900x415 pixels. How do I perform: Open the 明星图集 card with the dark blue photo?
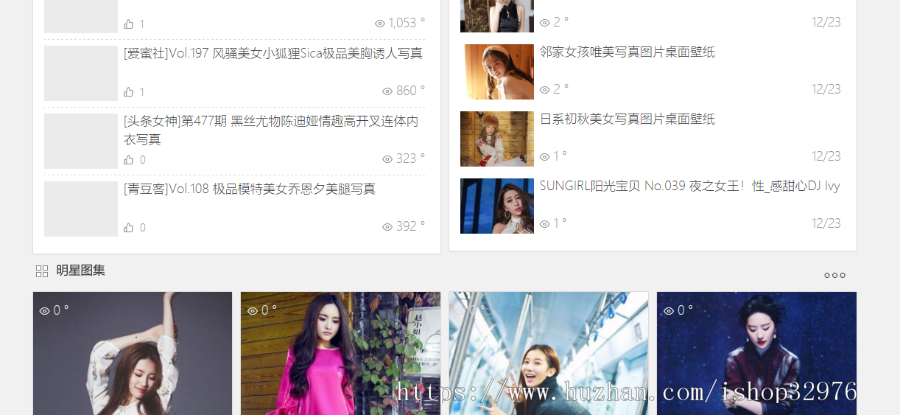(756, 355)
